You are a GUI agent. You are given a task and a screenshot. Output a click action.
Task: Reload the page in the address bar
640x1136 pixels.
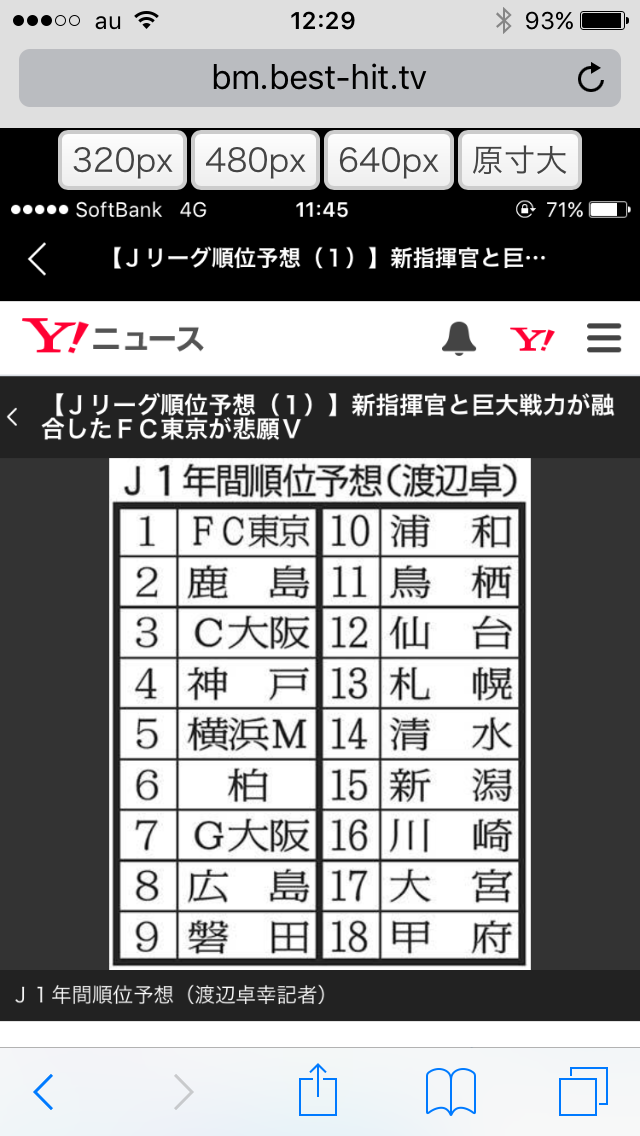591,78
